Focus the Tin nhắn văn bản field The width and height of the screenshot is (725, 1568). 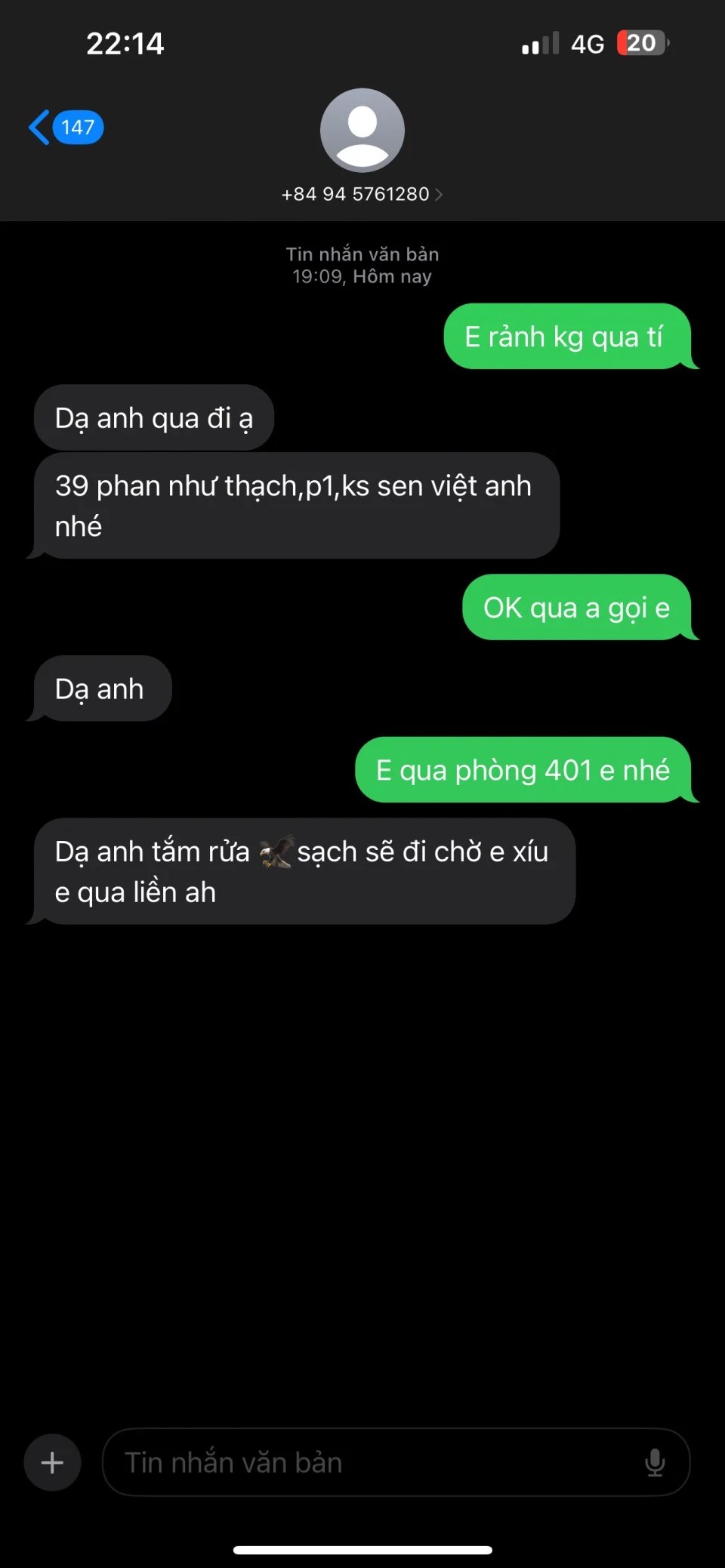click(370, 1462)
